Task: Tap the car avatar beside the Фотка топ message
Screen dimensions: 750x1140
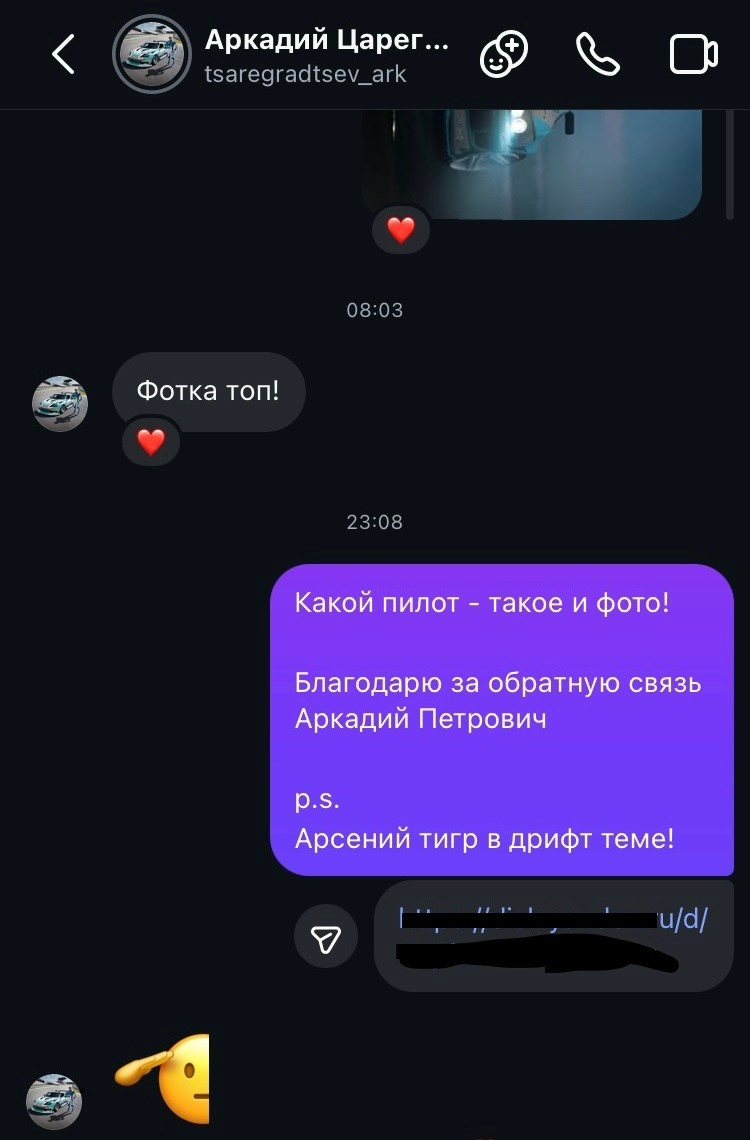Action: 60,404
